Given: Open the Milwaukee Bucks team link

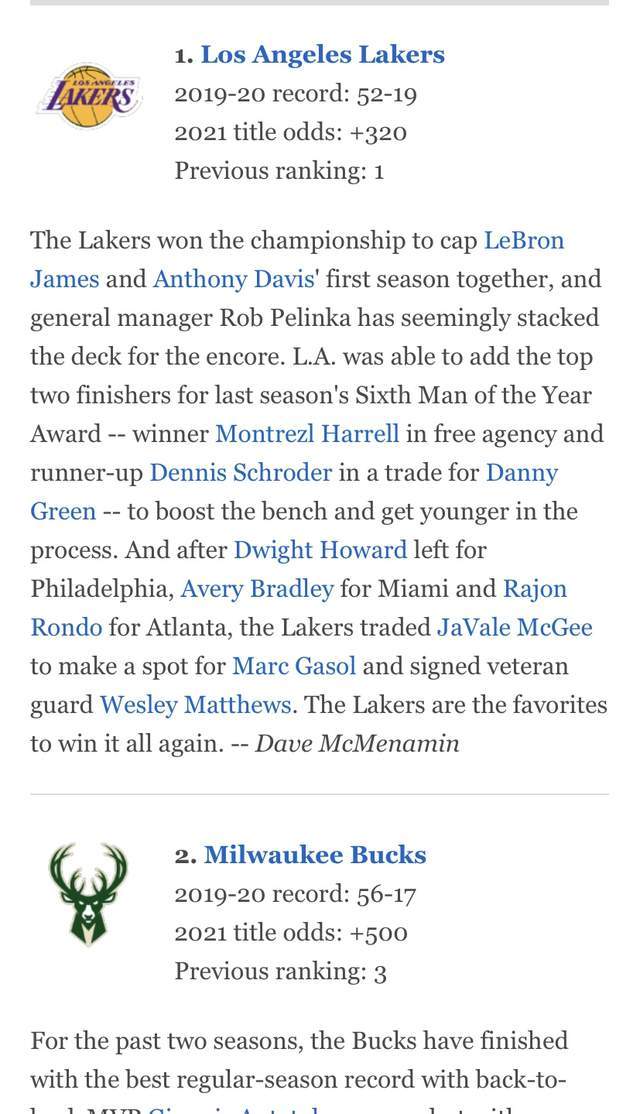Looking at the screenshot, I should click(x=315, y=855).
